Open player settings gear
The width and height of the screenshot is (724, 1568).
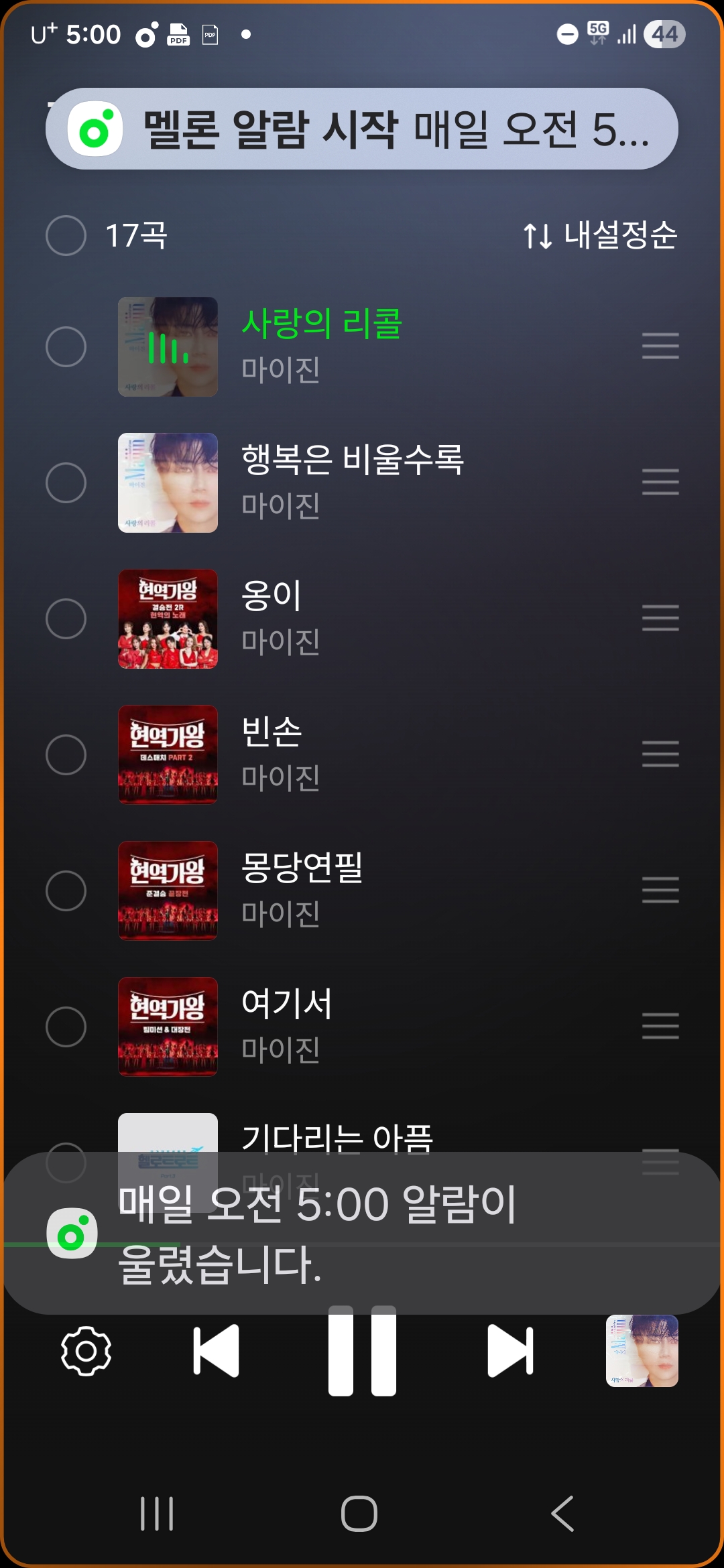[x=86, y=1350]
